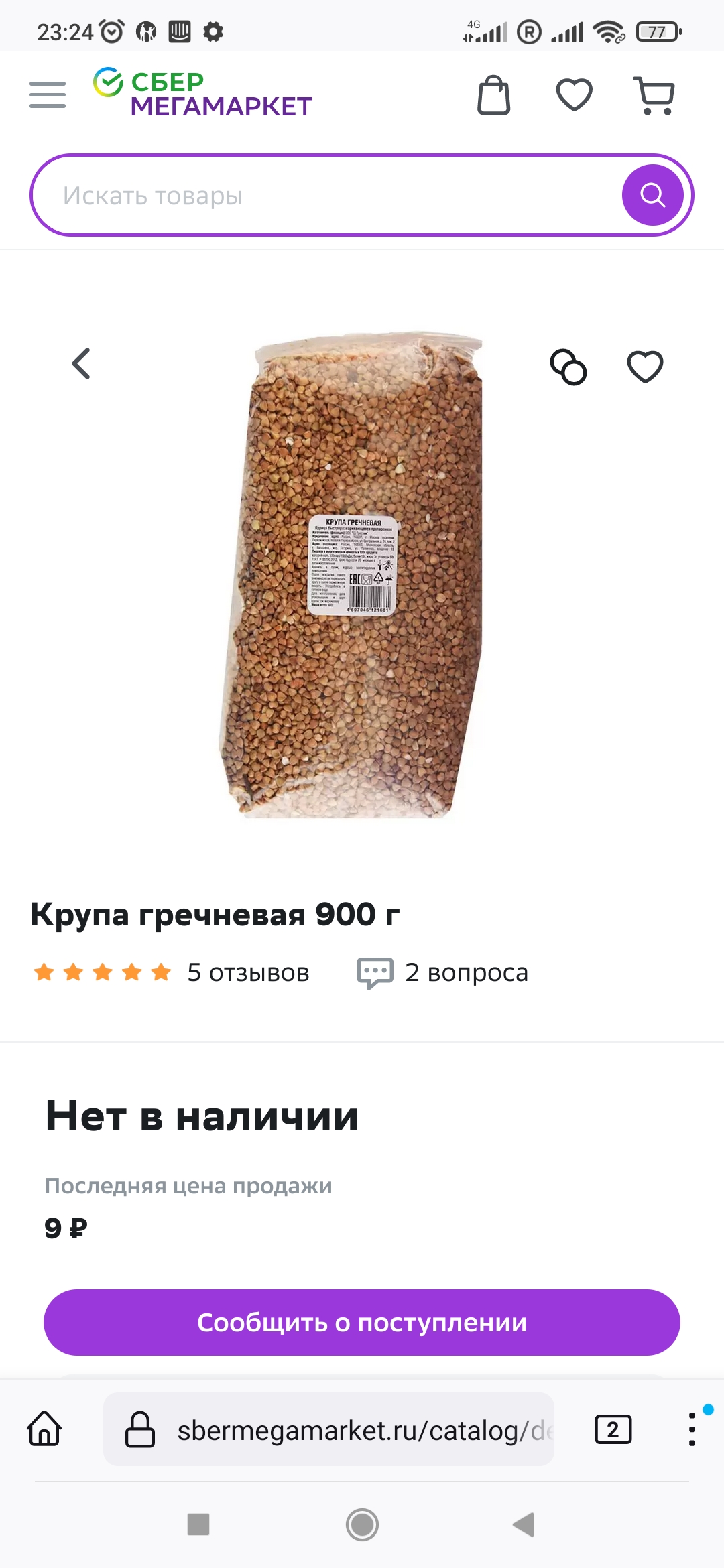Tap Сообщить о поступлении button
Viewport: 724px width, 1568px height.
362,1322
